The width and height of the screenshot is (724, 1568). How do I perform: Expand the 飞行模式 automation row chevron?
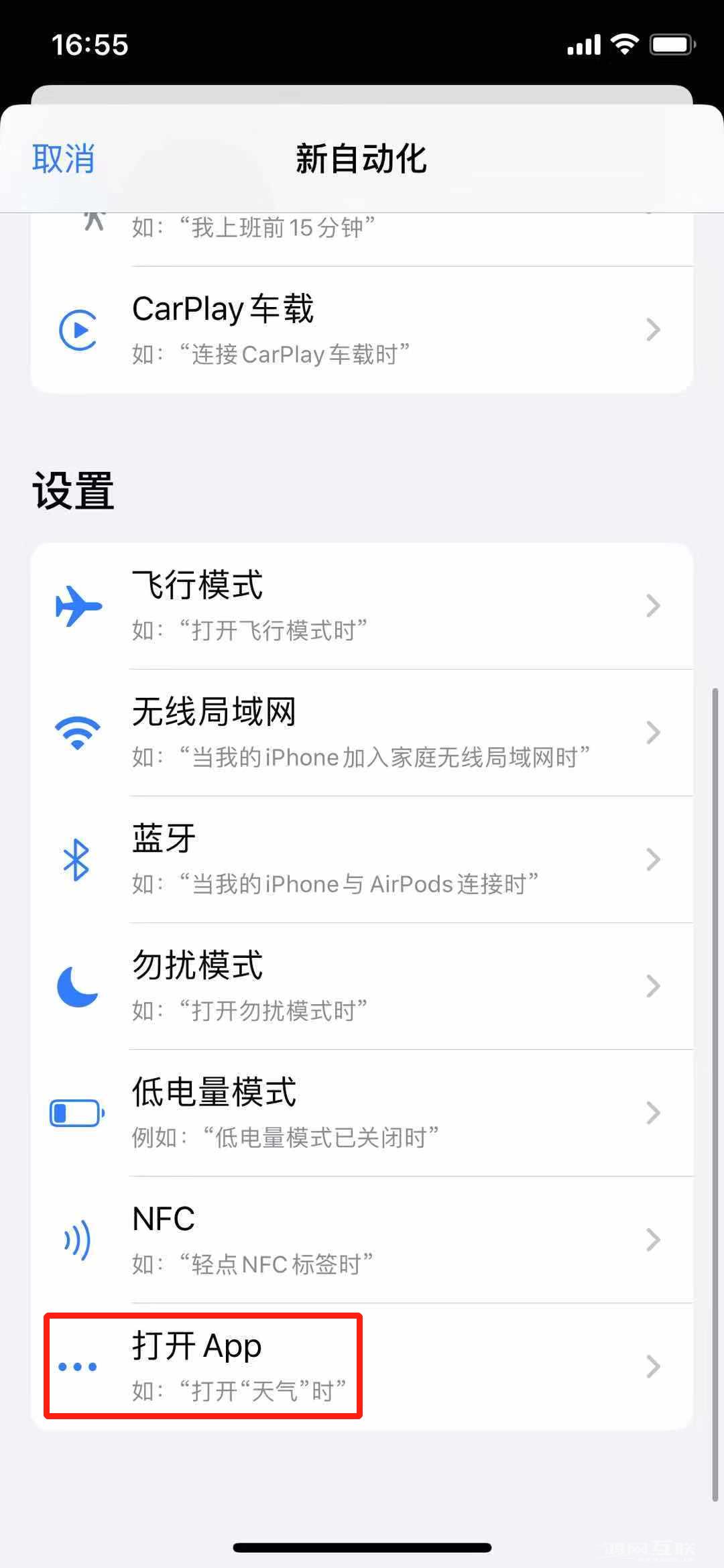654,605
